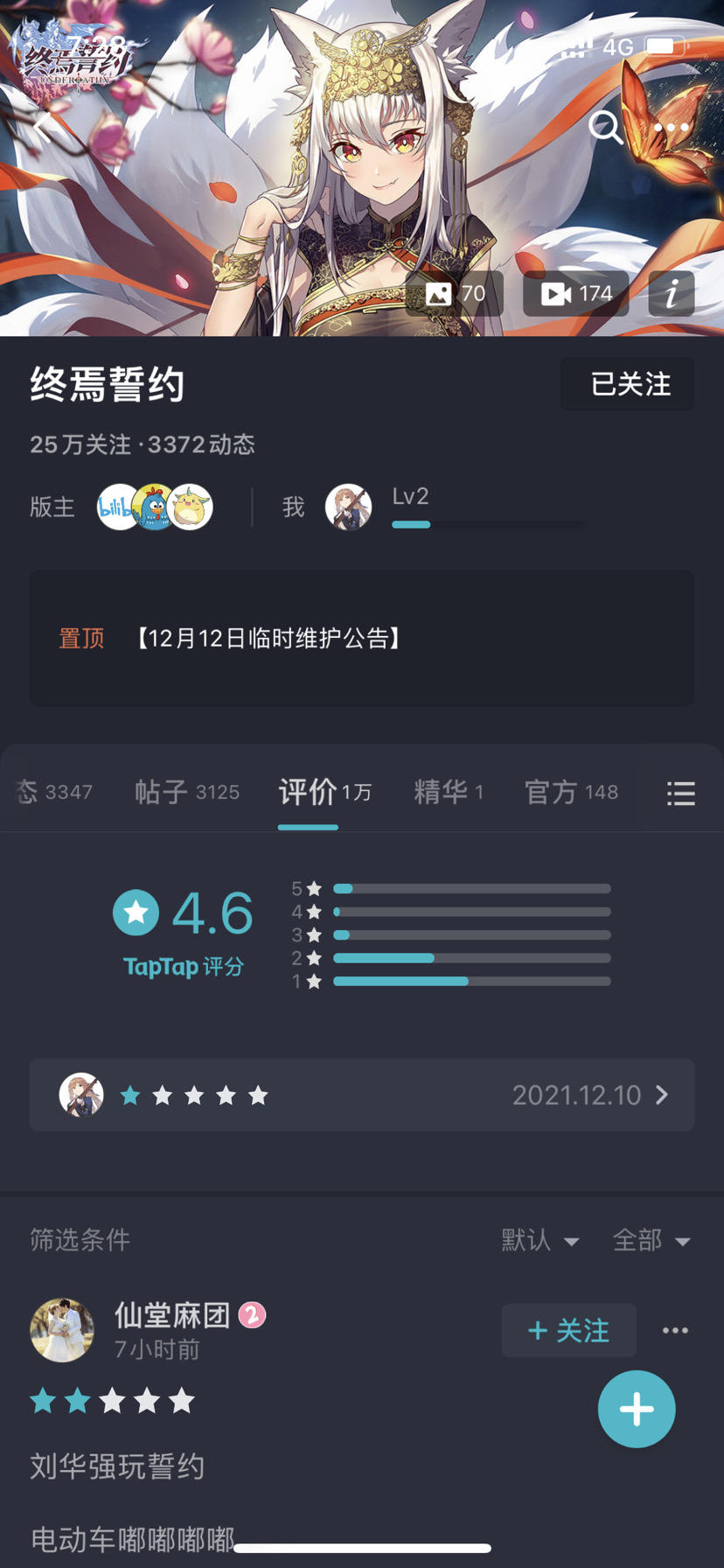Select the 评价 tab
The height and width of the screenshot is (1568, 724).
(324, 792)
